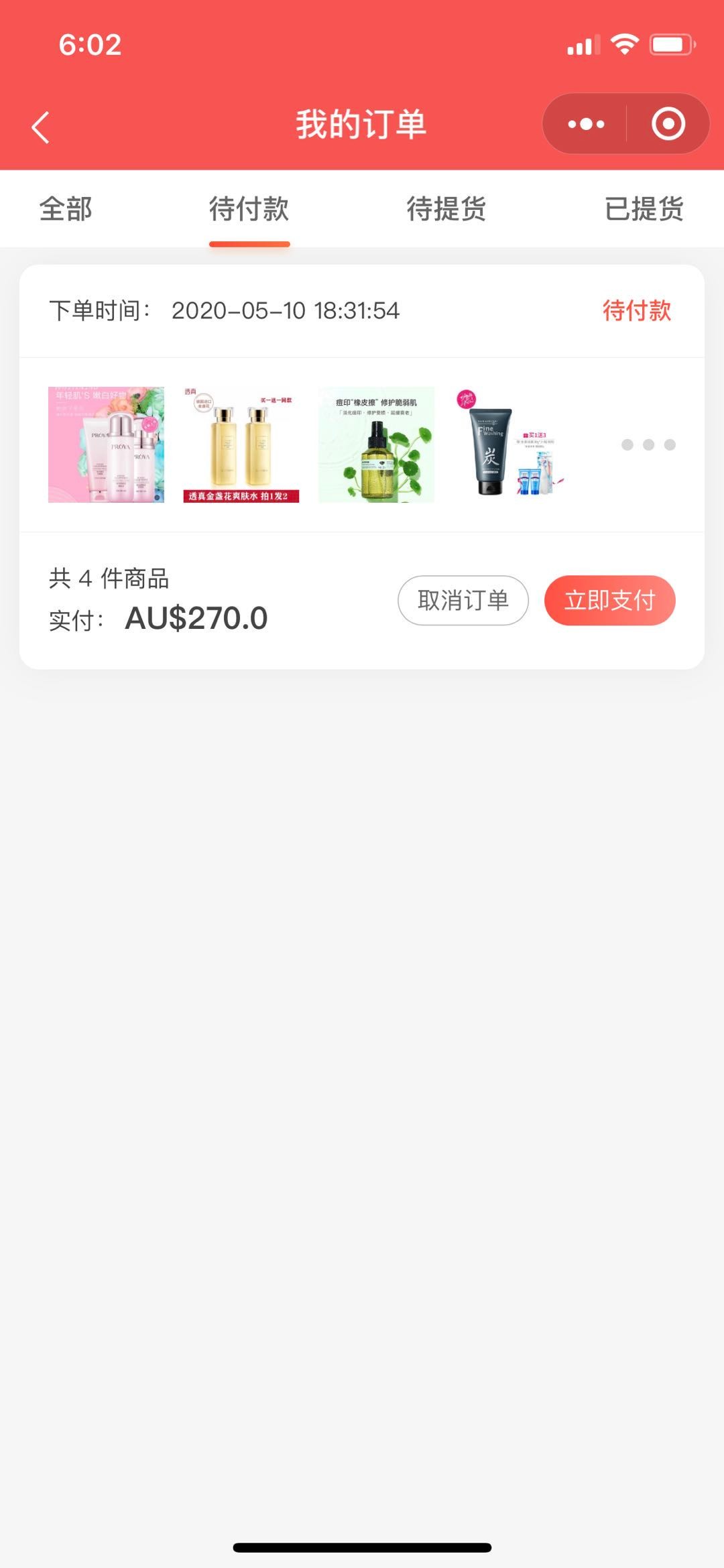
Task: Select the 待付款 tab
Action: point(249,208)
